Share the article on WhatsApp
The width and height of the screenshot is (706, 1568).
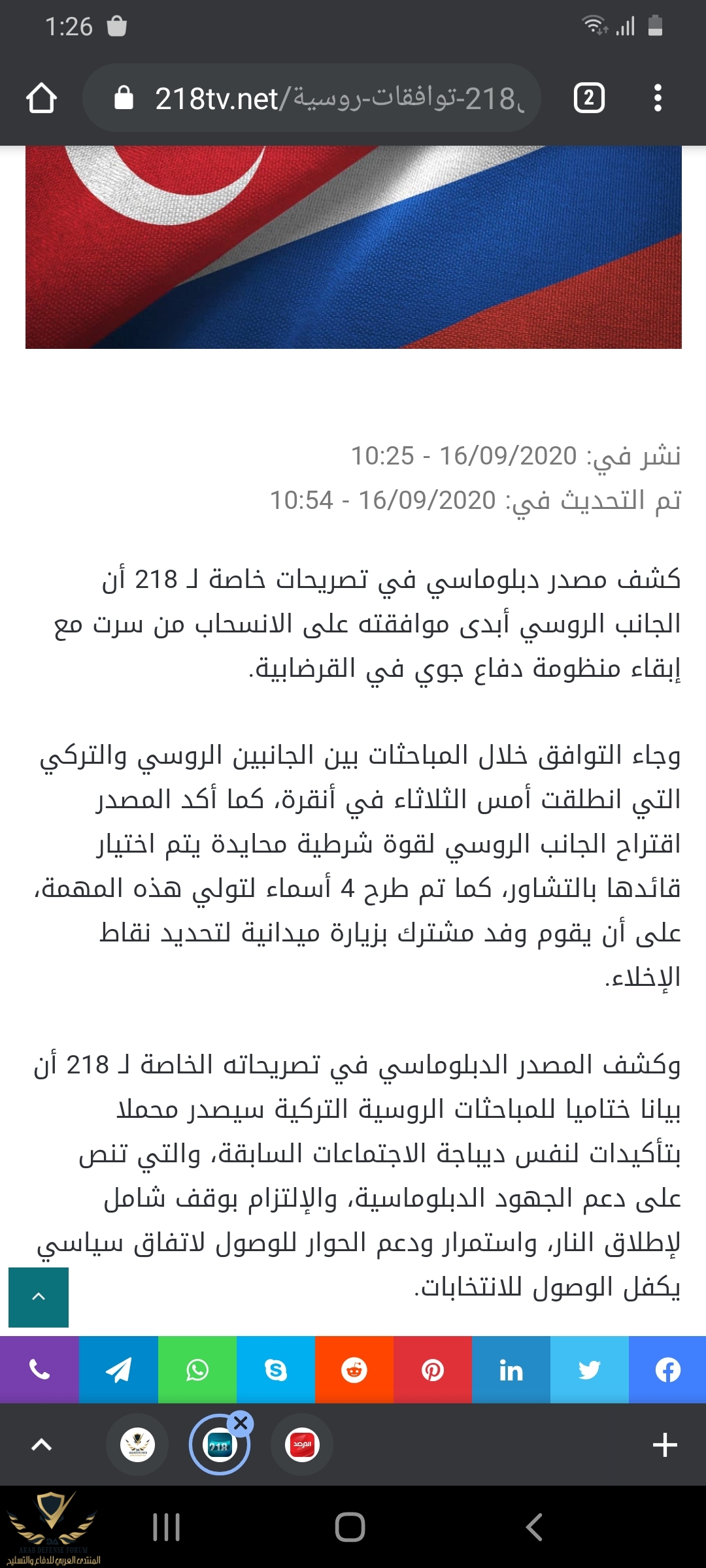[197, 1369]
